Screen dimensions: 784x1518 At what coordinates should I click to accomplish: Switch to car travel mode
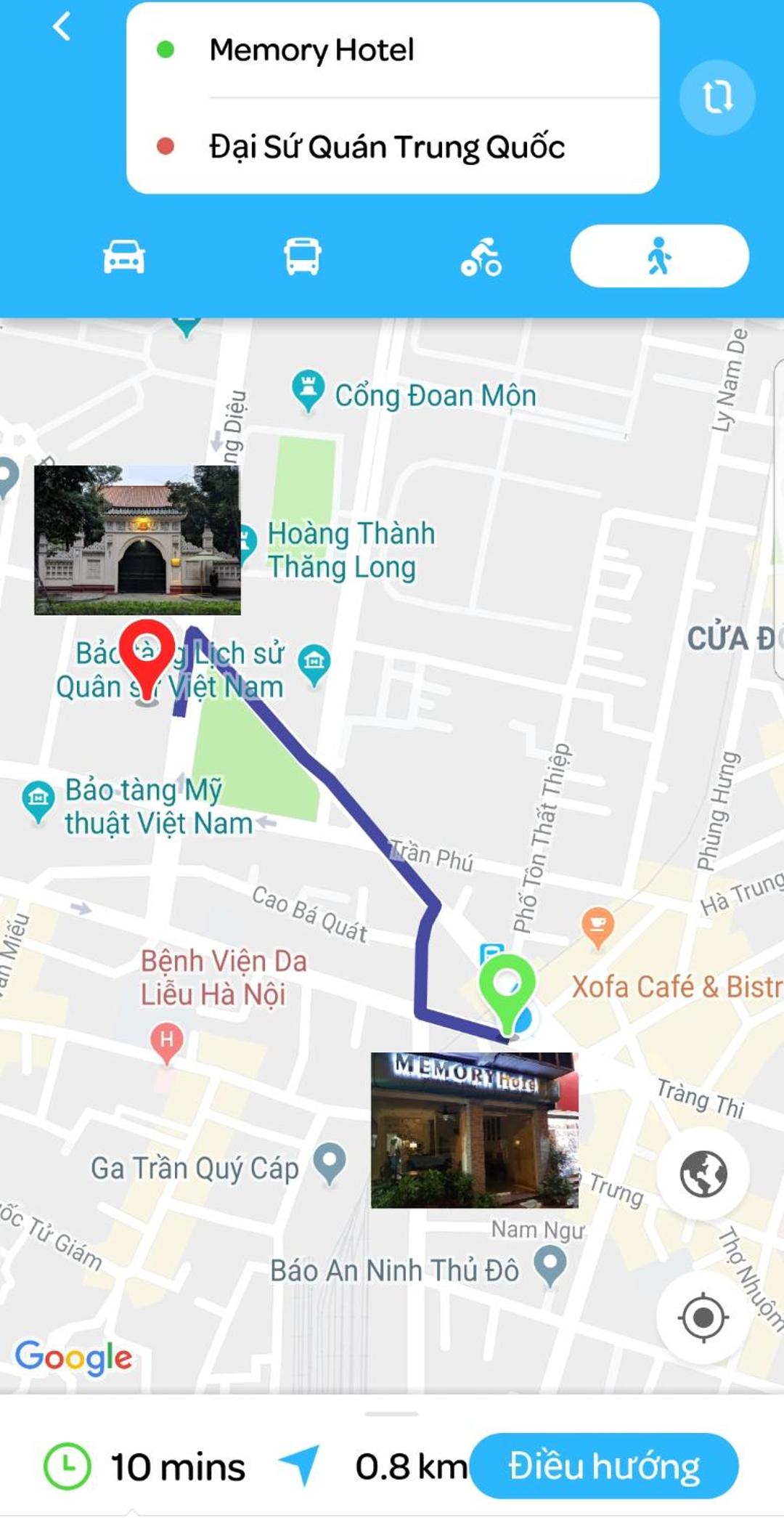pos(123,257)
